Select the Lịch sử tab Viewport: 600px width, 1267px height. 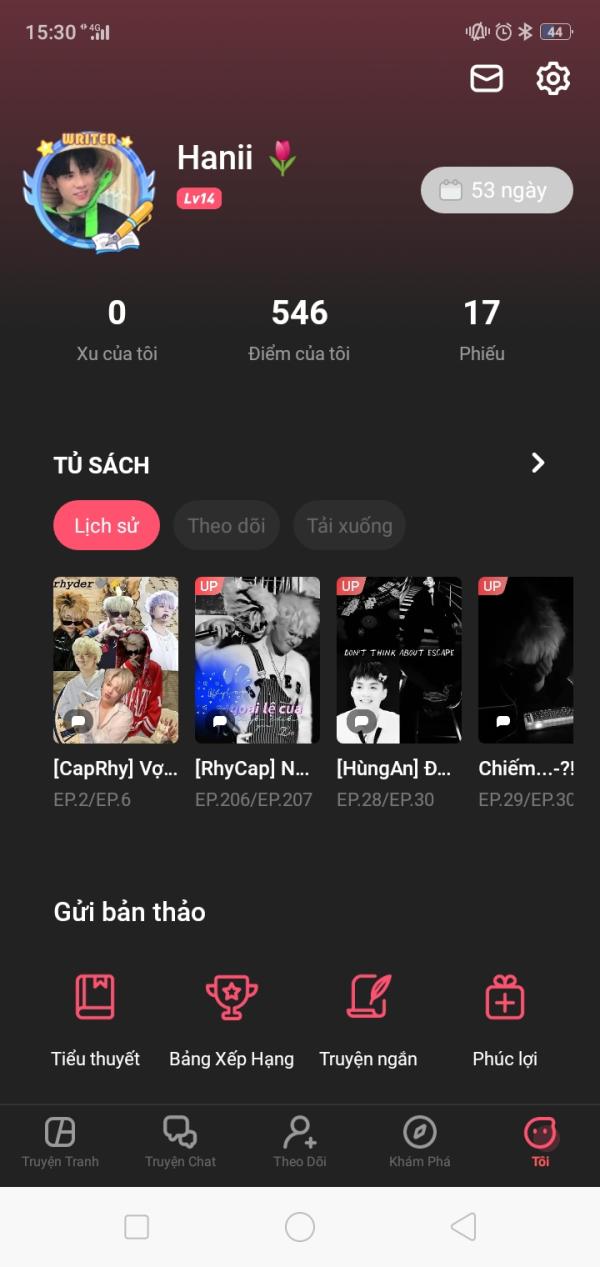(x=106, y=526)
